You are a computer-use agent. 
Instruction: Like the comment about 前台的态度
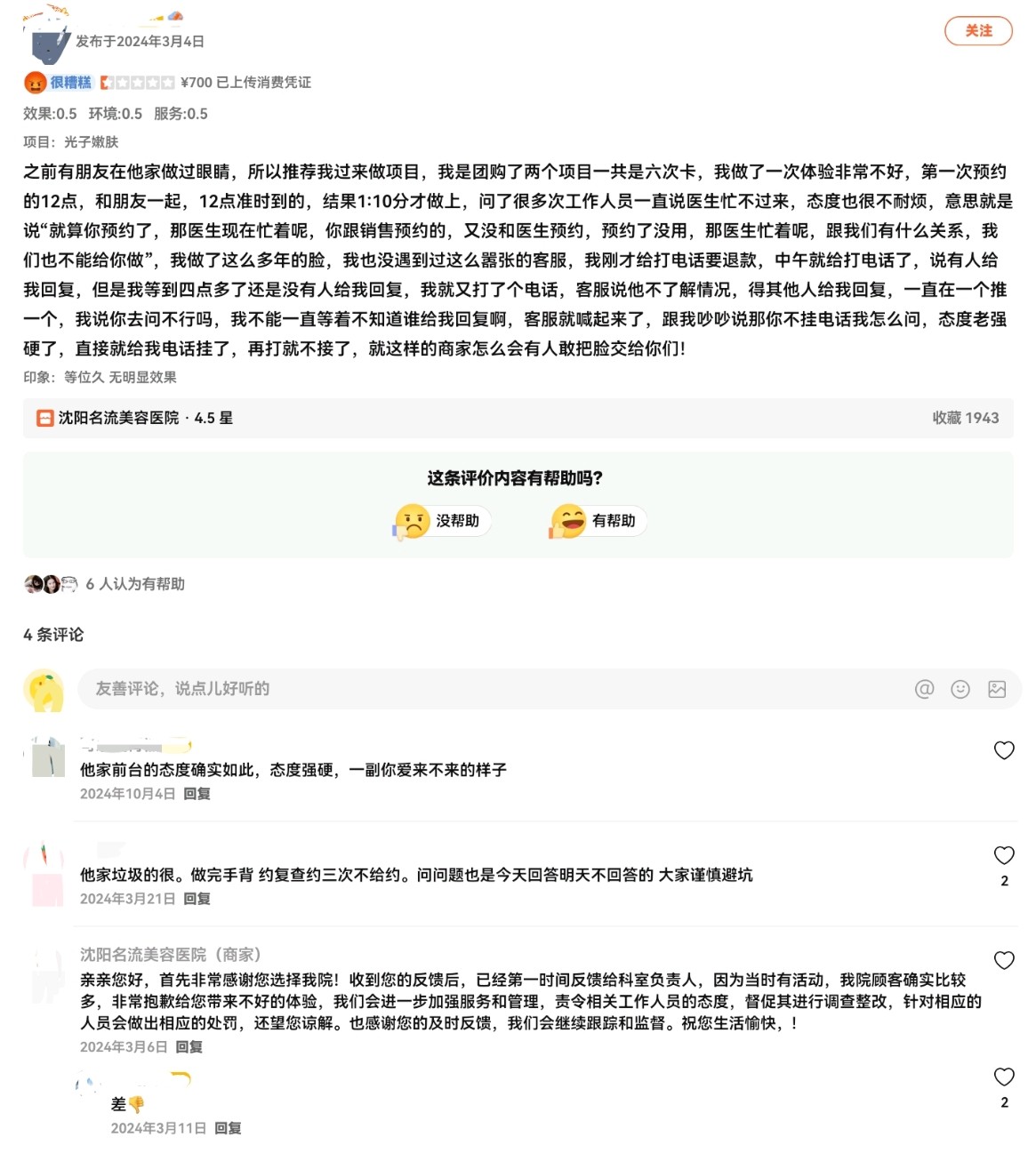1004,750
